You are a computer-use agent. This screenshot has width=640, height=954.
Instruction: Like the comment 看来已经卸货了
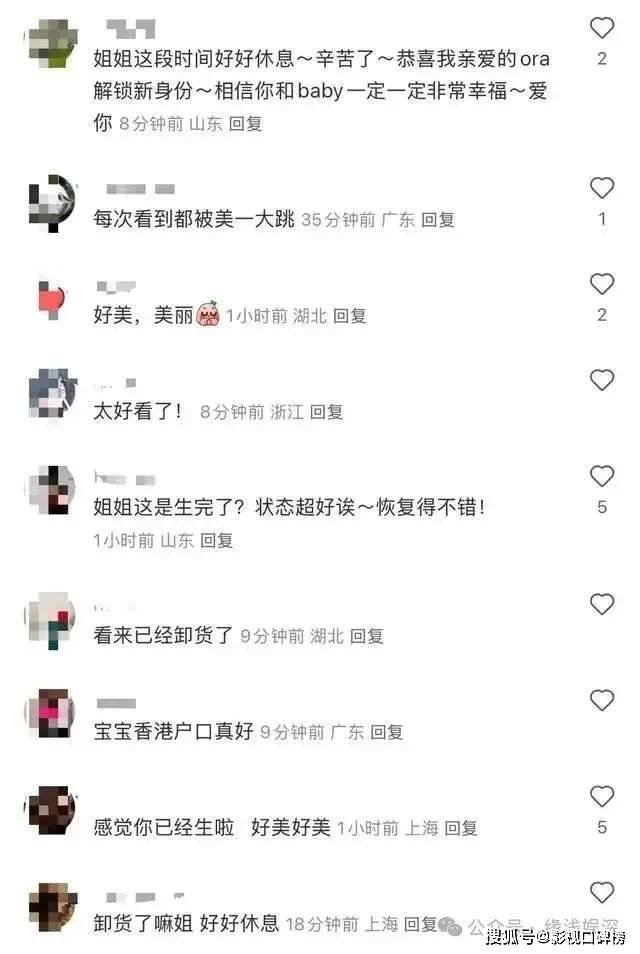pos(602,604)
